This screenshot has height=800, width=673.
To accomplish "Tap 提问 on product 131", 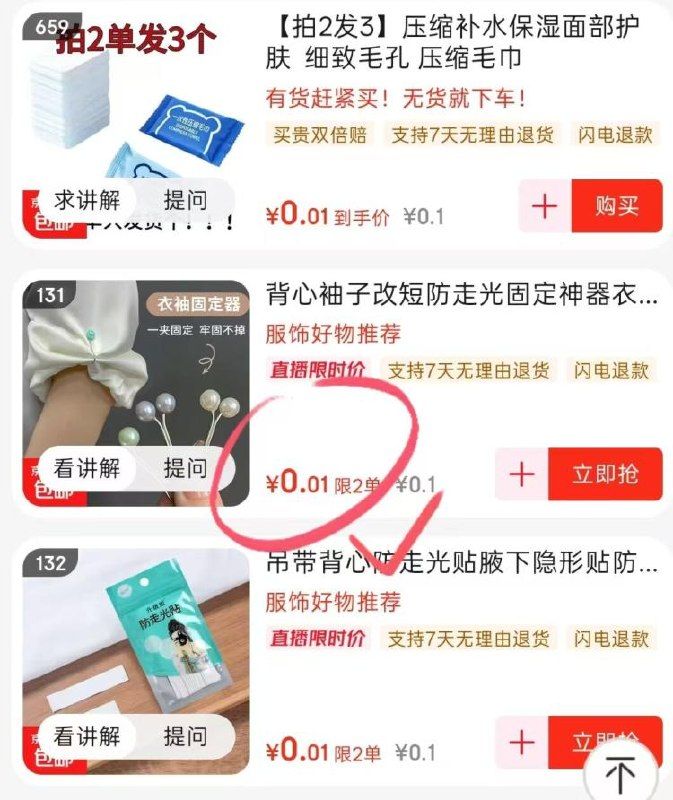I will 185,468.
